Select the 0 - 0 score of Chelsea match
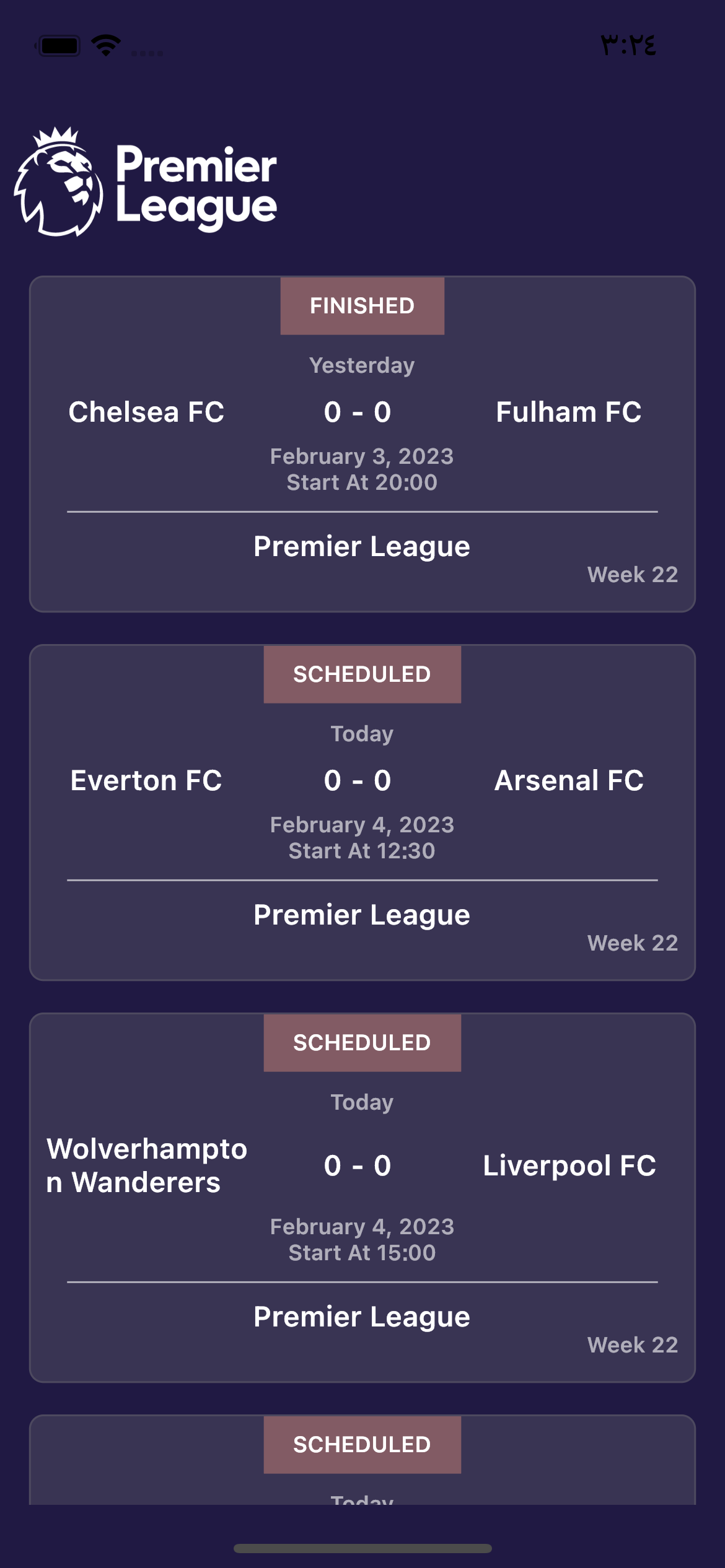 tap(358, 412)
